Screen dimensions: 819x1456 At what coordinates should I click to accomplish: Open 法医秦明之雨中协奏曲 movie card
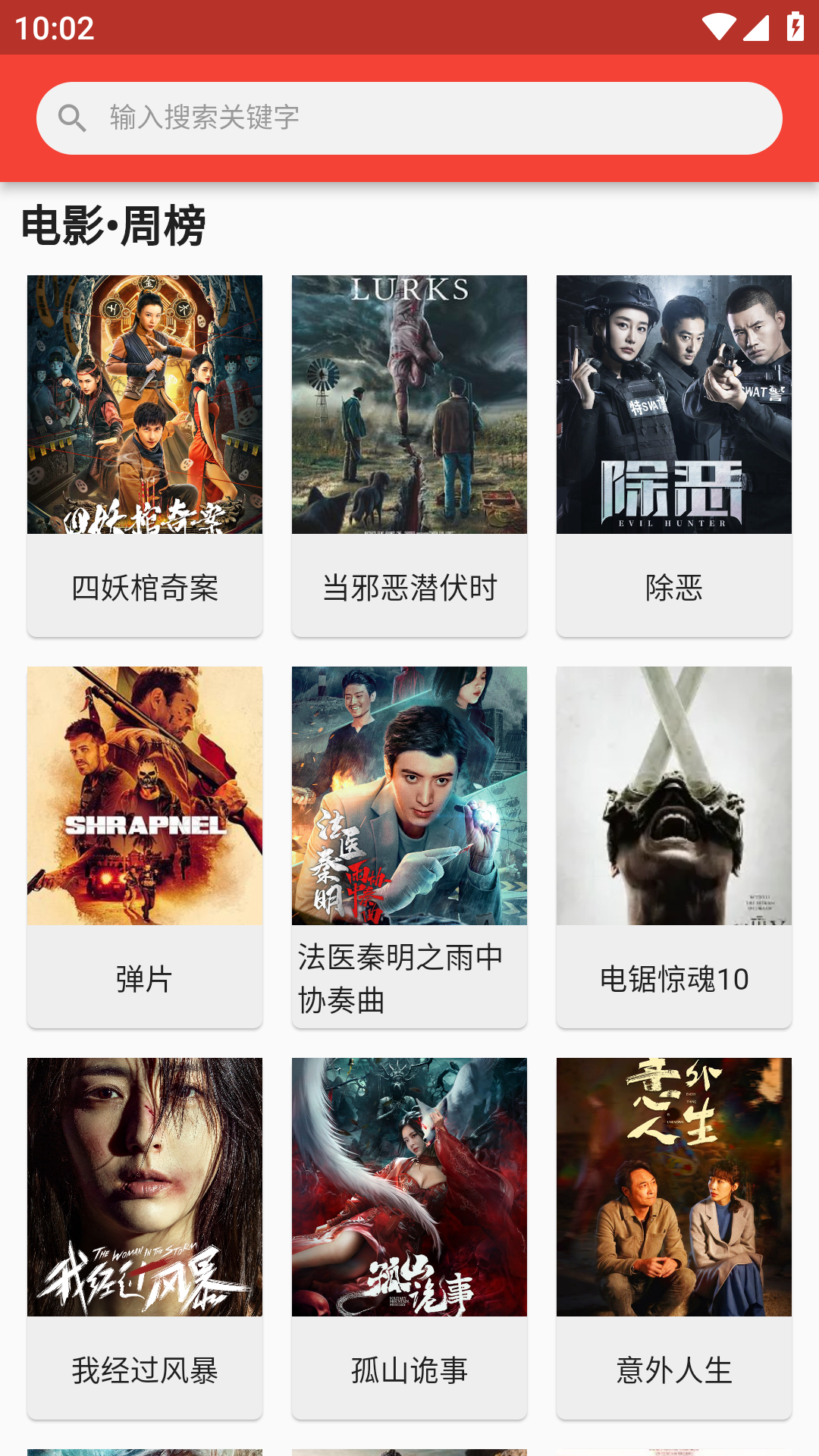pos(409,846)
